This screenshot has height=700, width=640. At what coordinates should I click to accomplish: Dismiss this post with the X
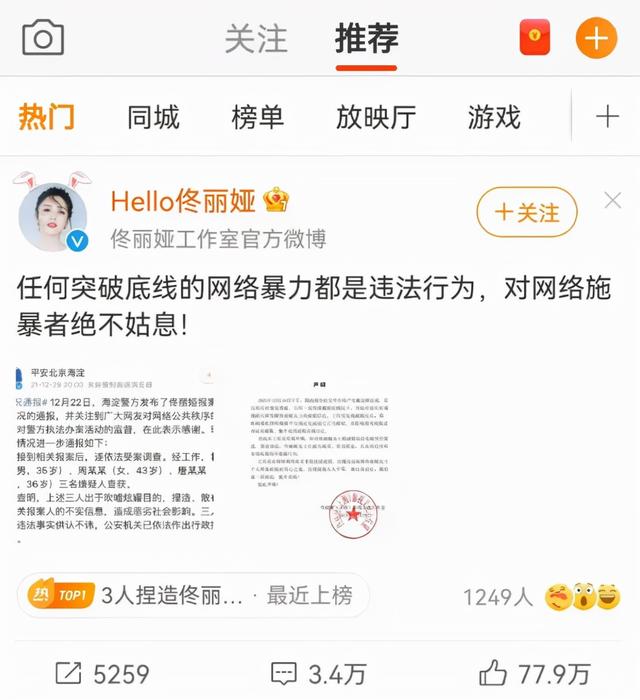pyautogui.click(x=613, y=201)
